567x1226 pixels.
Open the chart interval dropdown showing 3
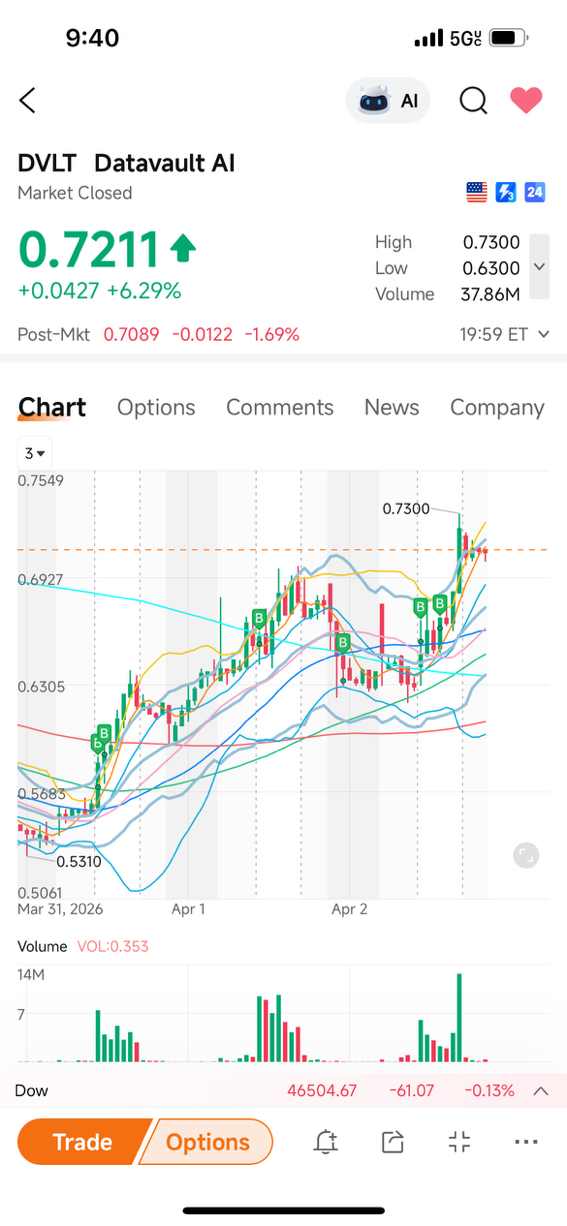(35, 453)
